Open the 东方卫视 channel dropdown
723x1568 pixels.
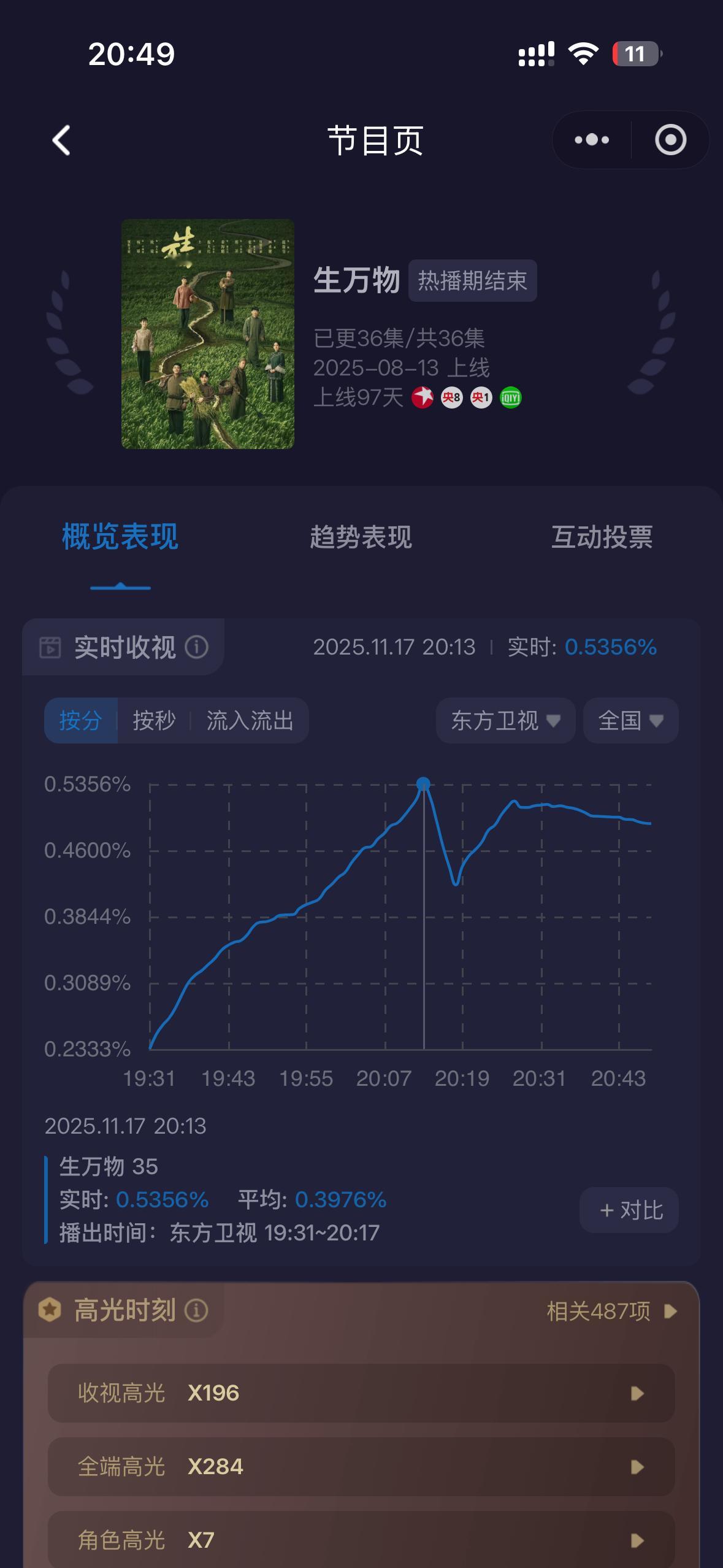coord(504,721)
